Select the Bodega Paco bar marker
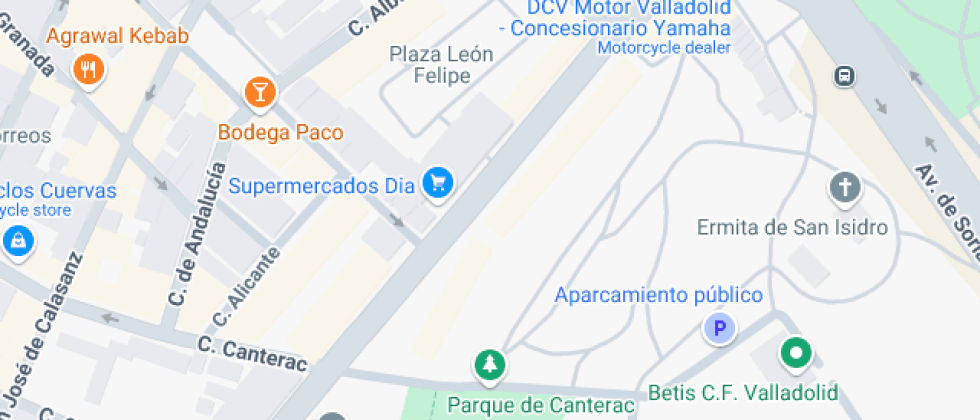Image resolution: width=980 pixels, height=420 pixels. (x=260, y=93)
